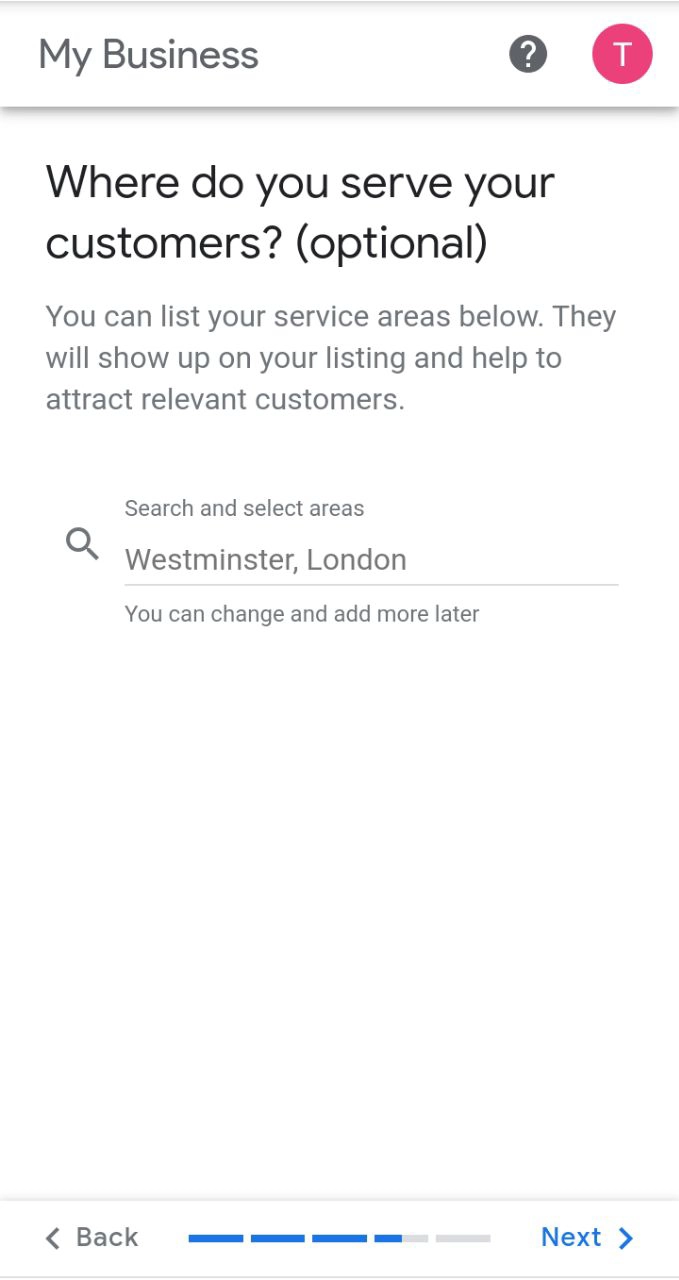Focus the Search and select areas field

pos(370,559)
